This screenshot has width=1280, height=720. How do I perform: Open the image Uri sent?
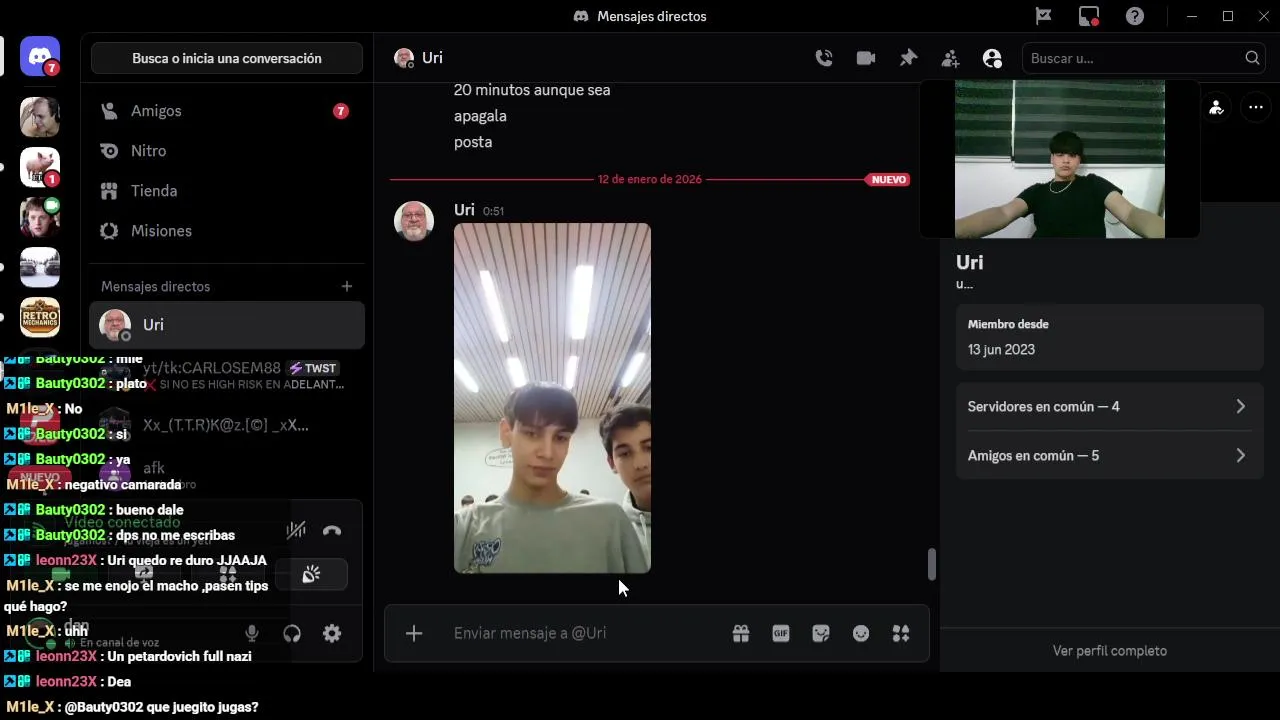[552, 398]
